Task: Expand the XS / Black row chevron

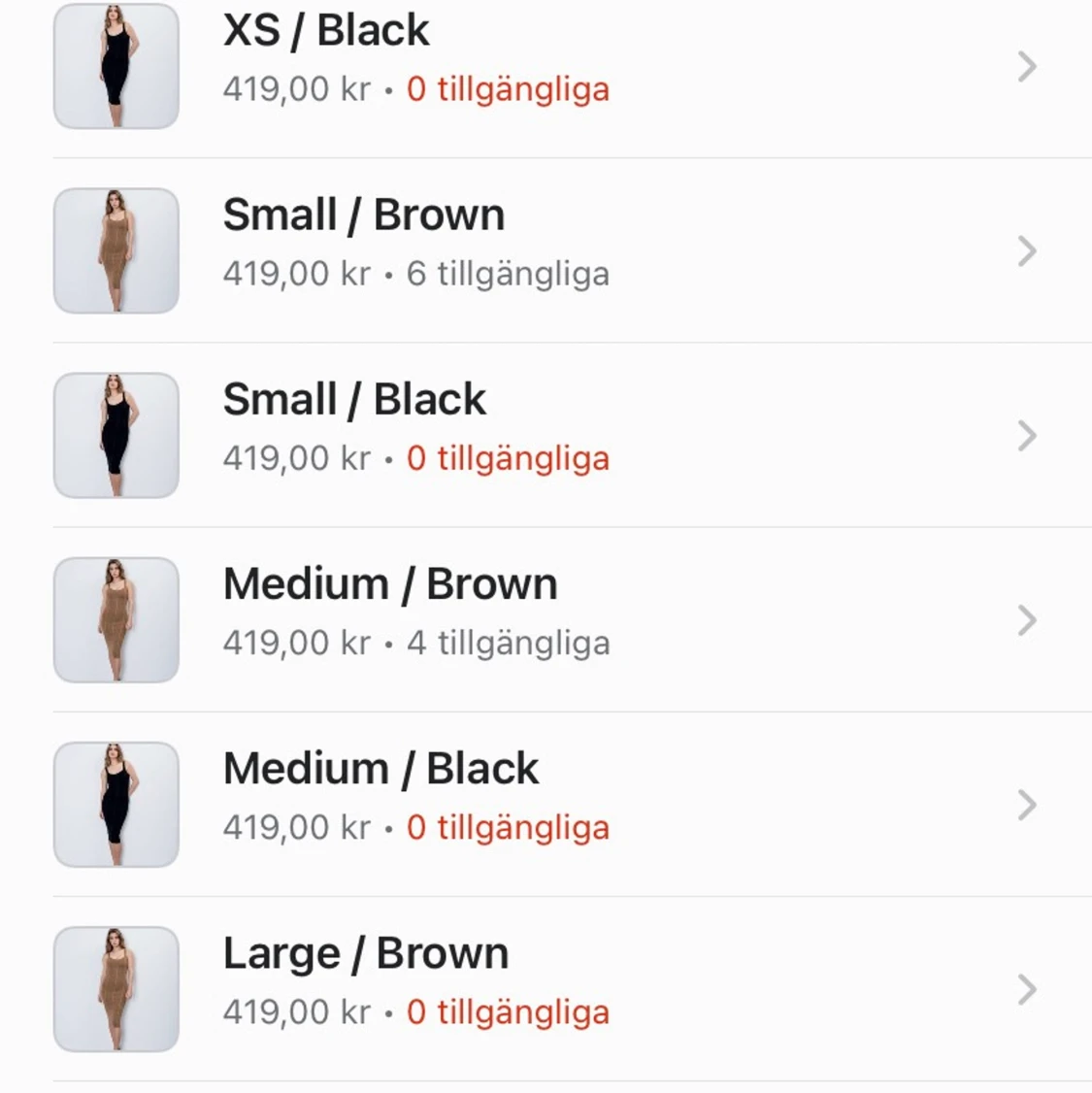Action: click(x=1026, y=65)
